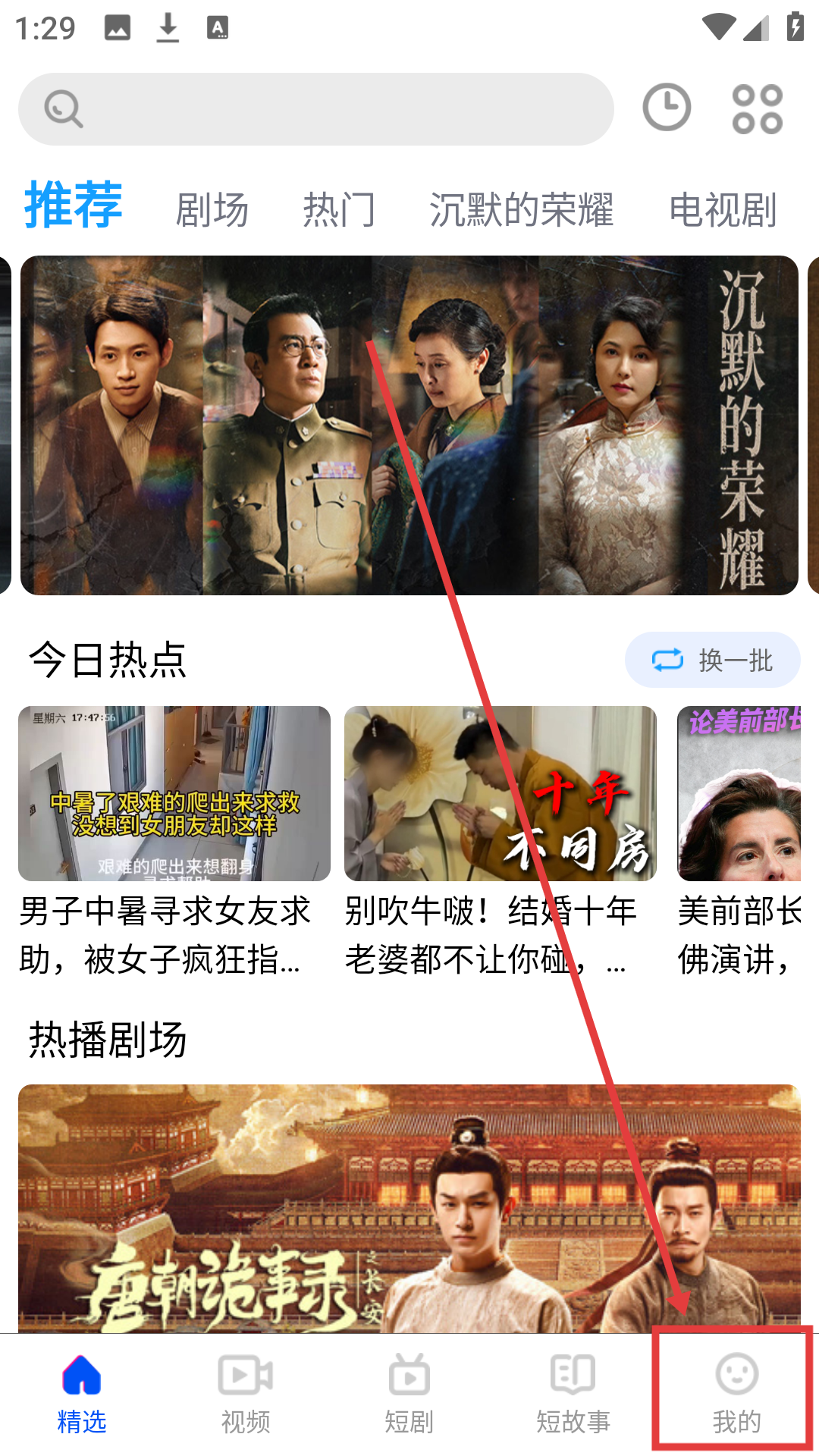Switch to the 剧场 tab
This screenshot has width=819, height=1456.
click(212, 210)
